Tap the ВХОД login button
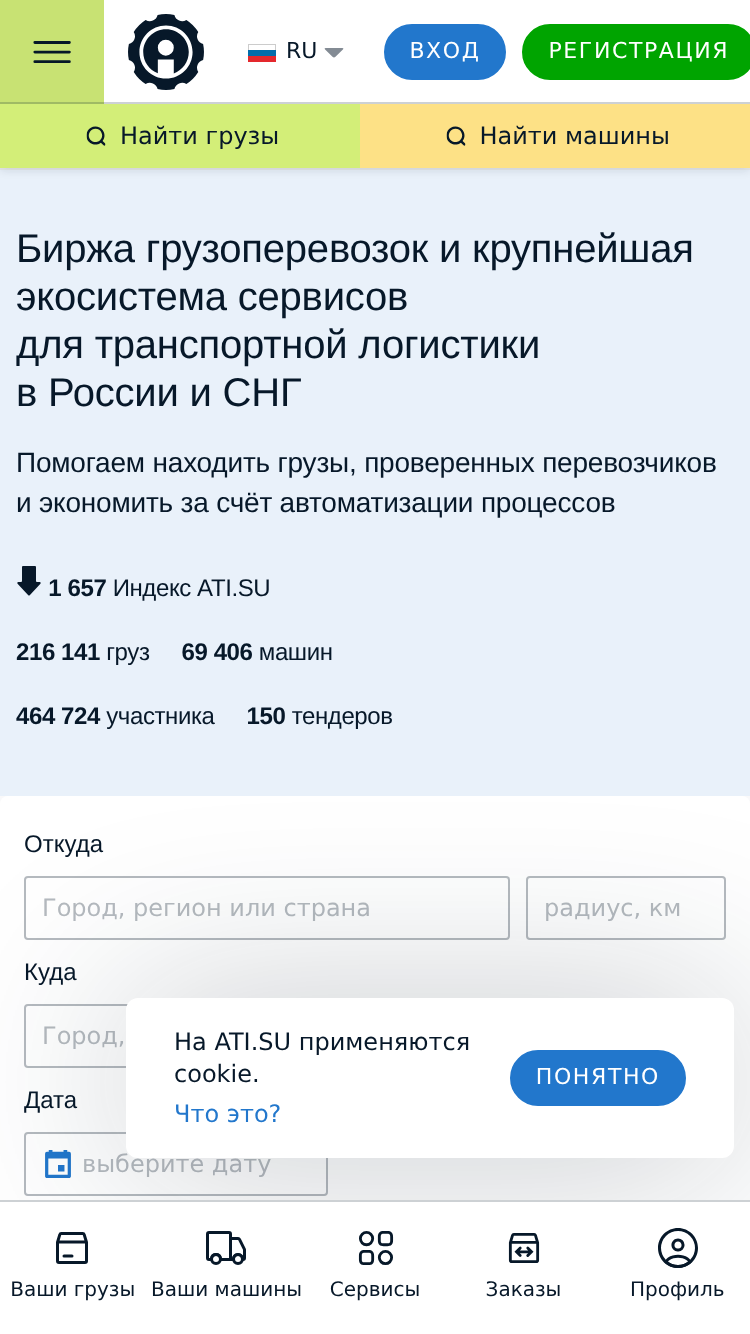Screen dimensions: 750x1334 click(445, 52)
